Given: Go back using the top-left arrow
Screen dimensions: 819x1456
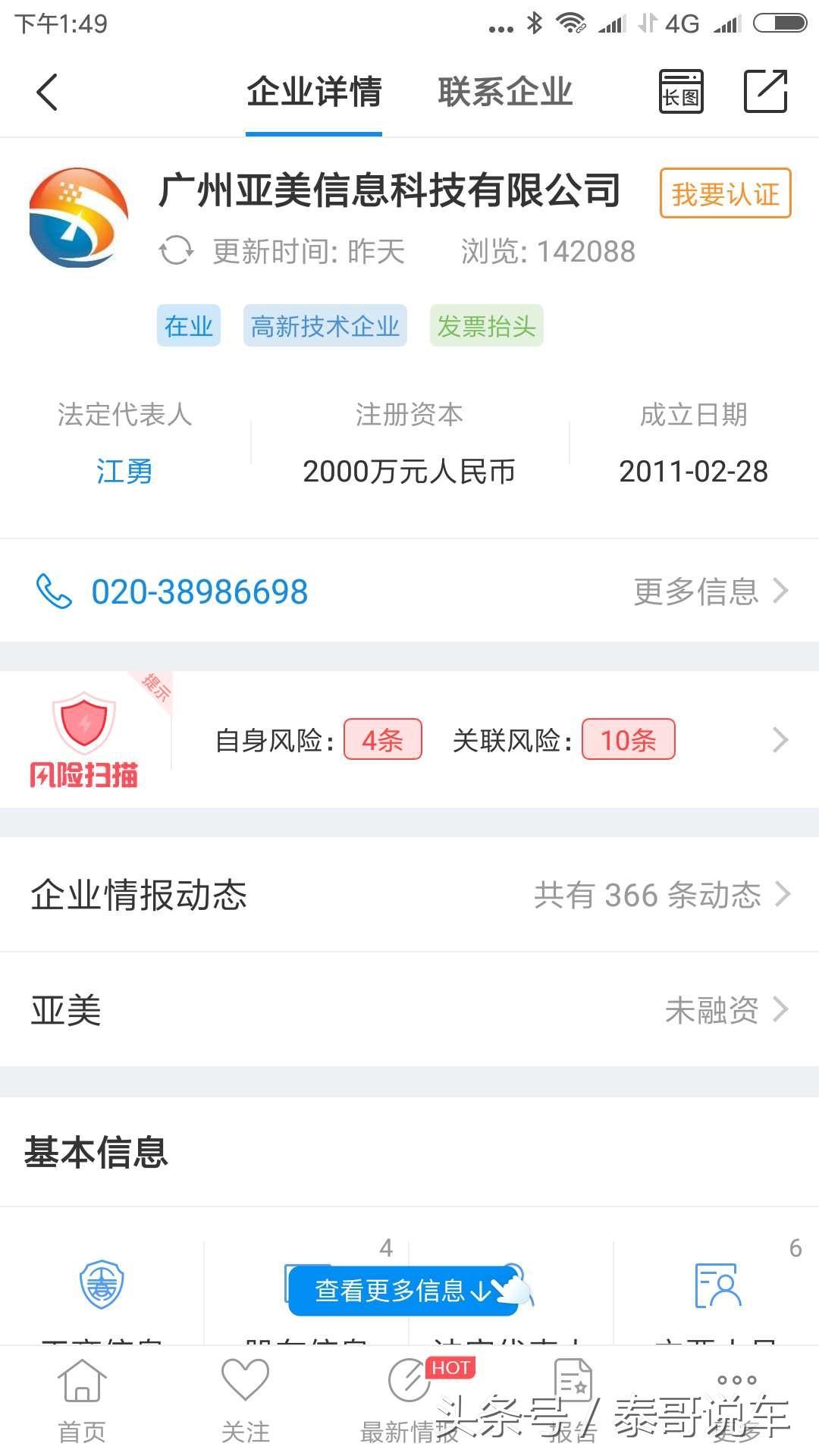Looking at the screenshot, I should click(47, 93).
